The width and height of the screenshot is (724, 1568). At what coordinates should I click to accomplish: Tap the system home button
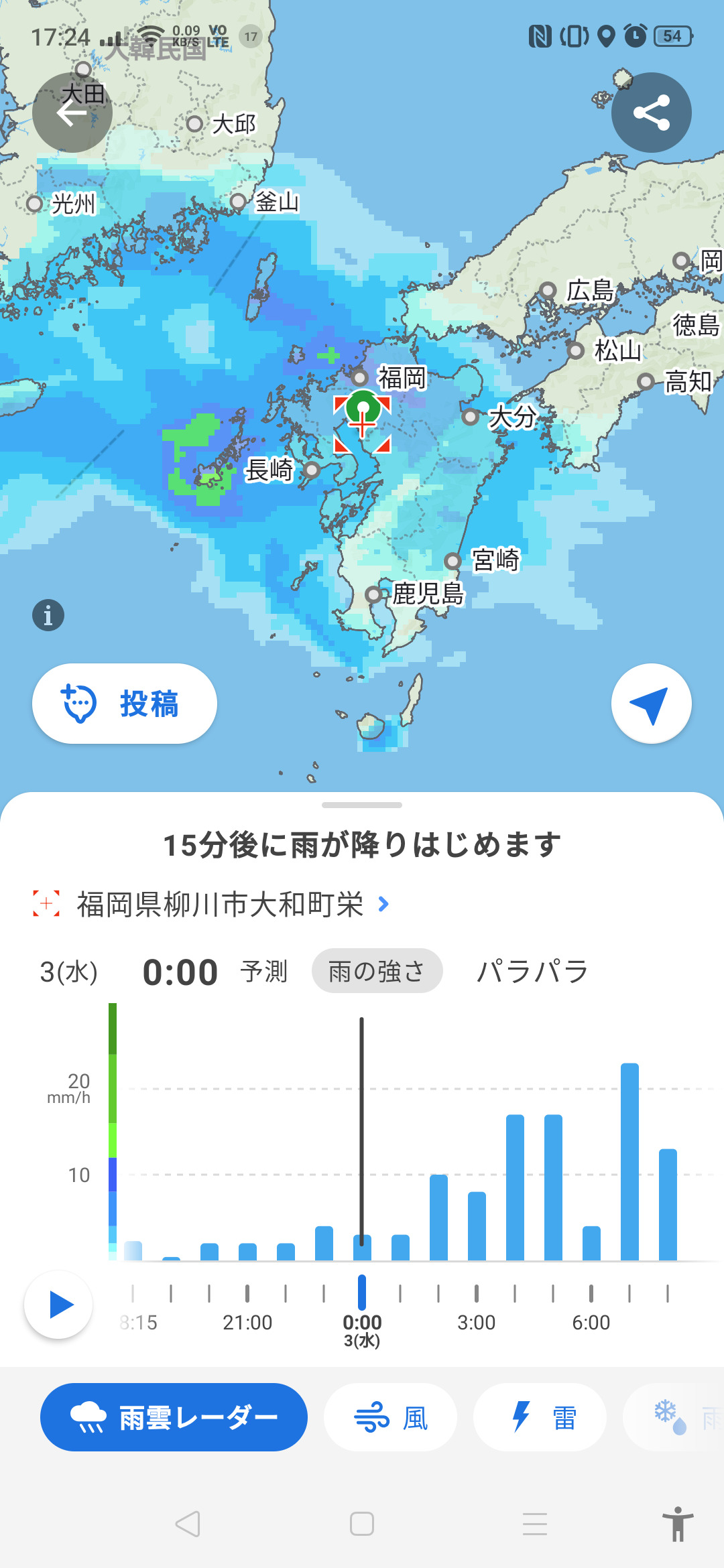[362, 1524]
